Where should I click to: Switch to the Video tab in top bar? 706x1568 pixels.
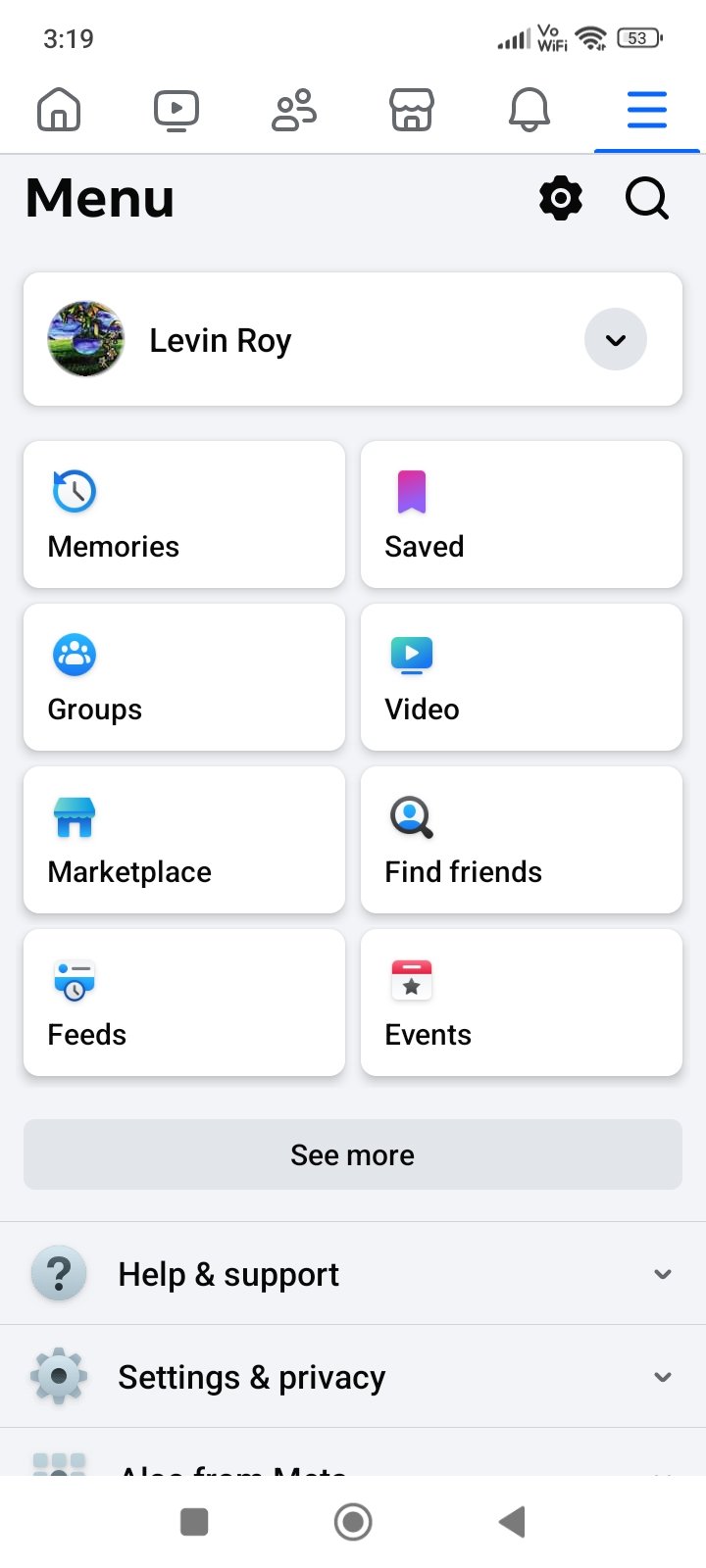tap(176, 110)
